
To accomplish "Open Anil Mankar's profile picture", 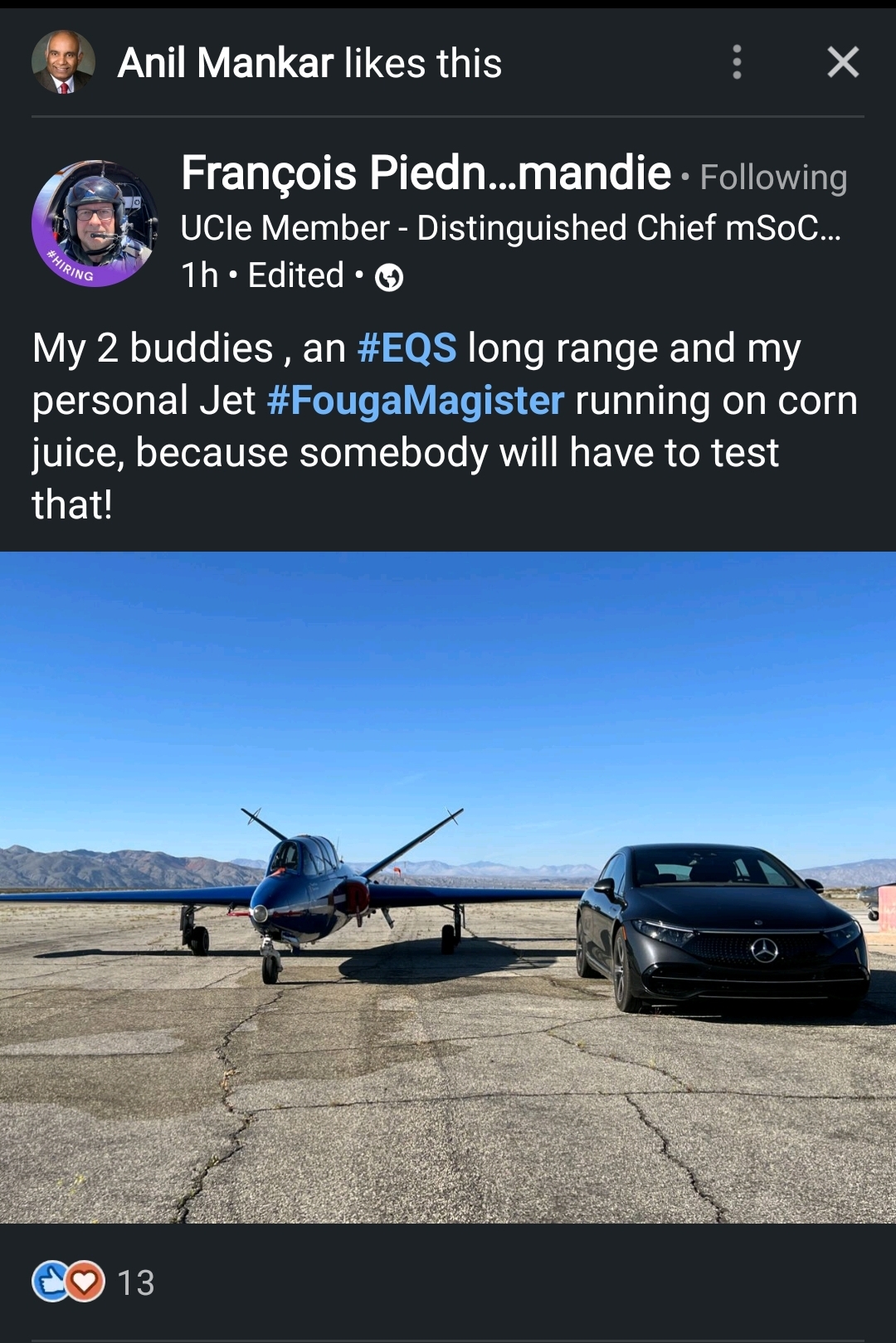I will click(x=63, y=62).
